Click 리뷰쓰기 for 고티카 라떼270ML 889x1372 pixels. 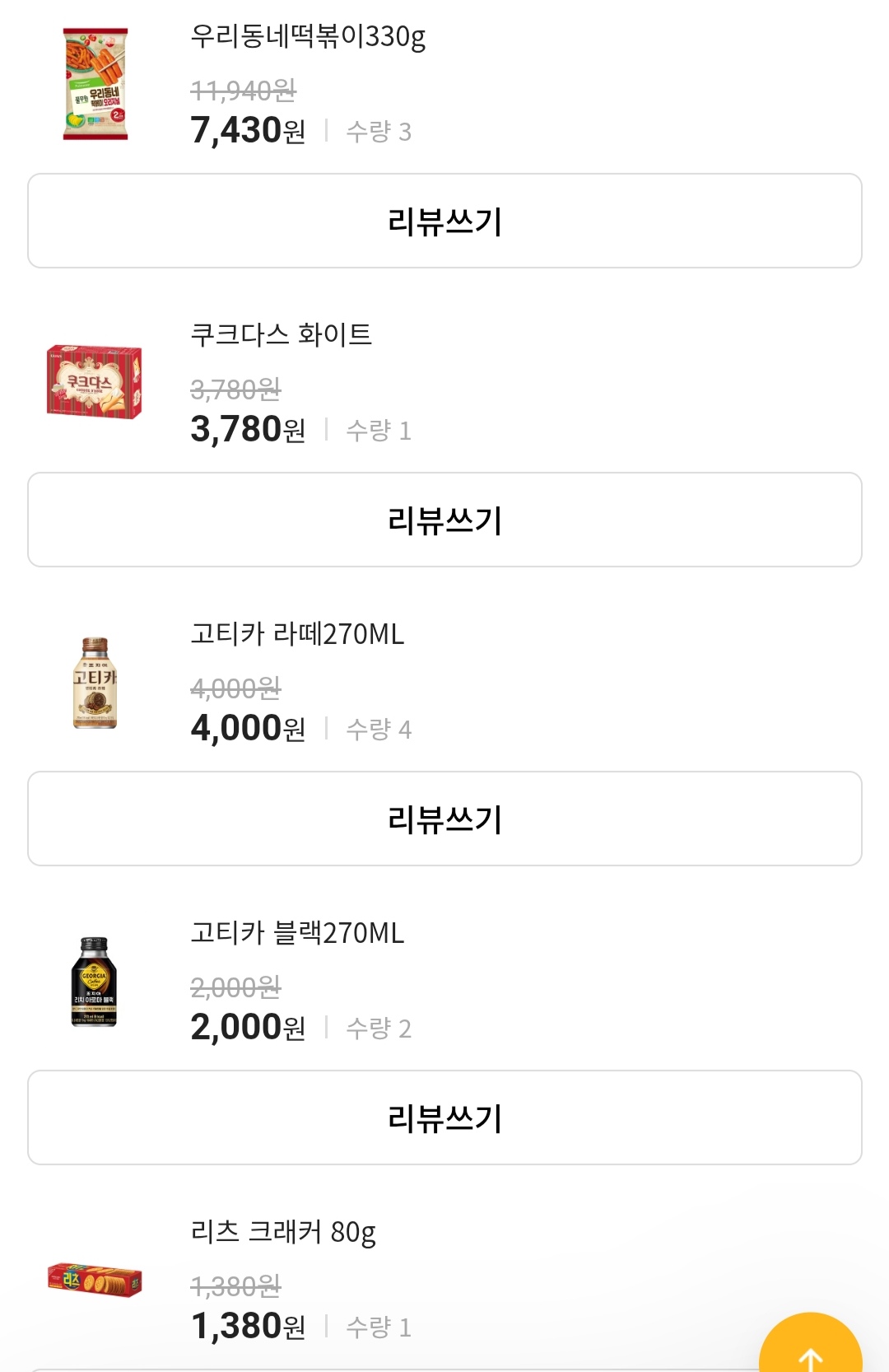(444, 819)
